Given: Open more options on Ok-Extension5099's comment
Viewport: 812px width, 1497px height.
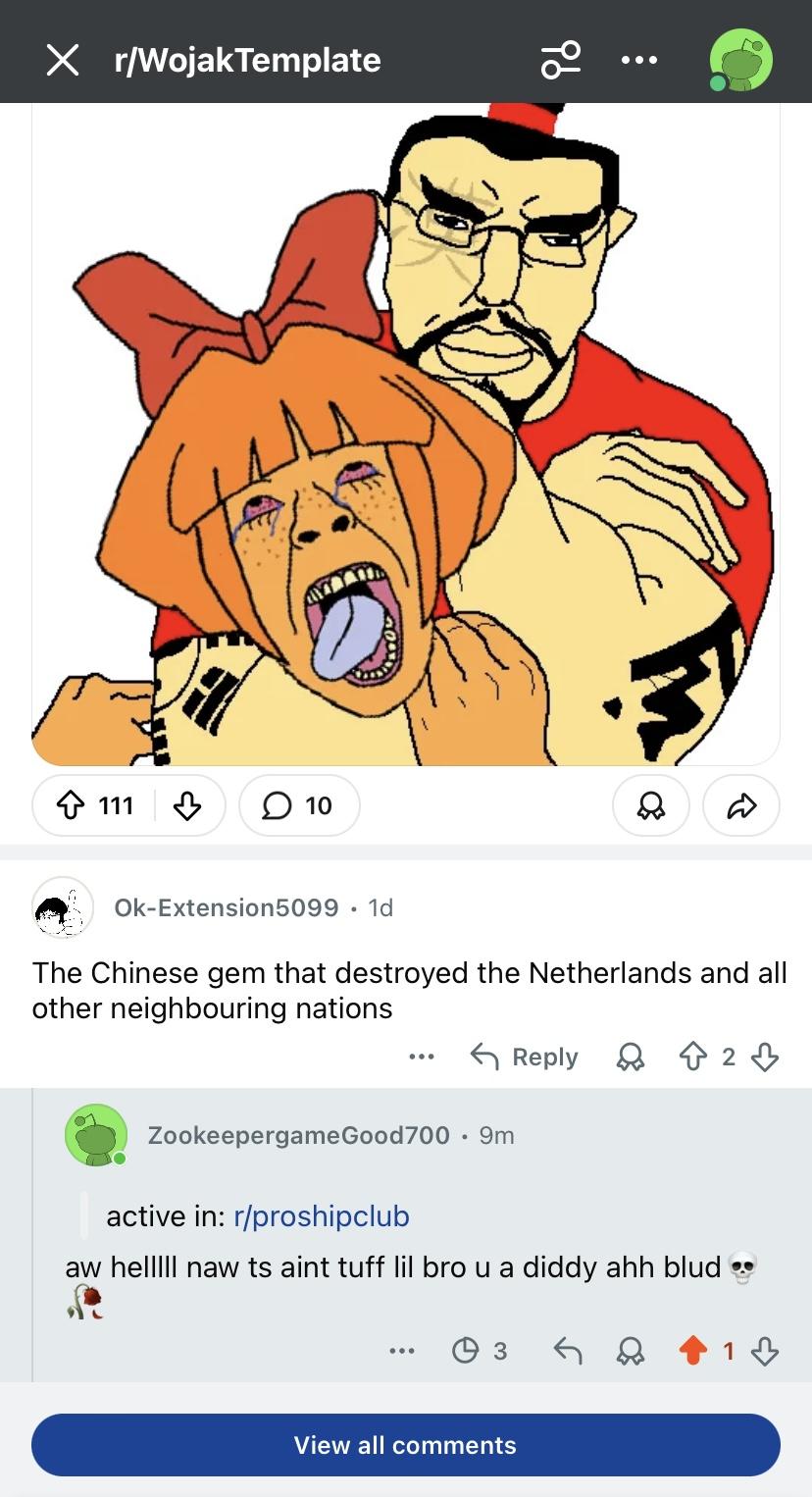Looking at the screenshot, I should pos(422,1057).
